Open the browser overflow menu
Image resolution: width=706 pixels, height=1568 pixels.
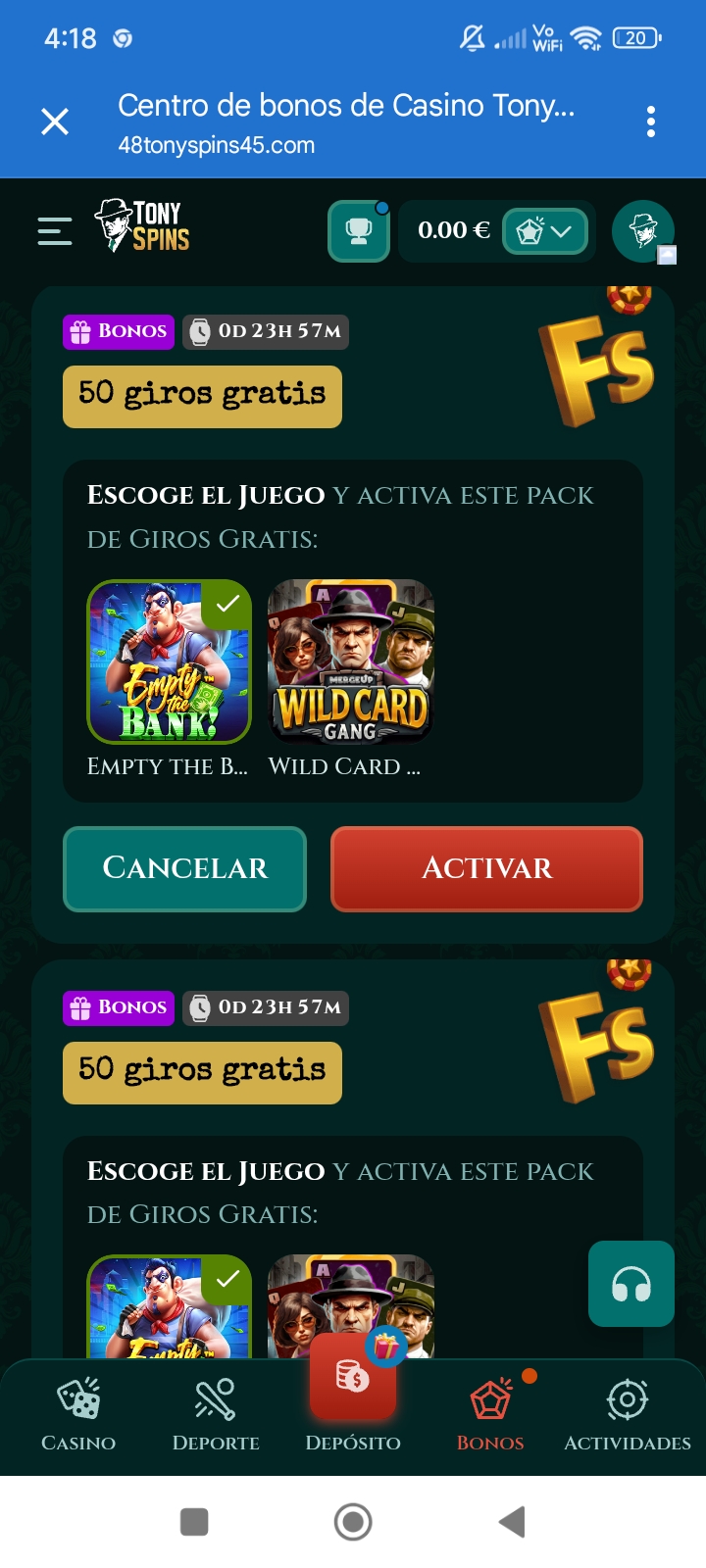(x=650, y=120)
